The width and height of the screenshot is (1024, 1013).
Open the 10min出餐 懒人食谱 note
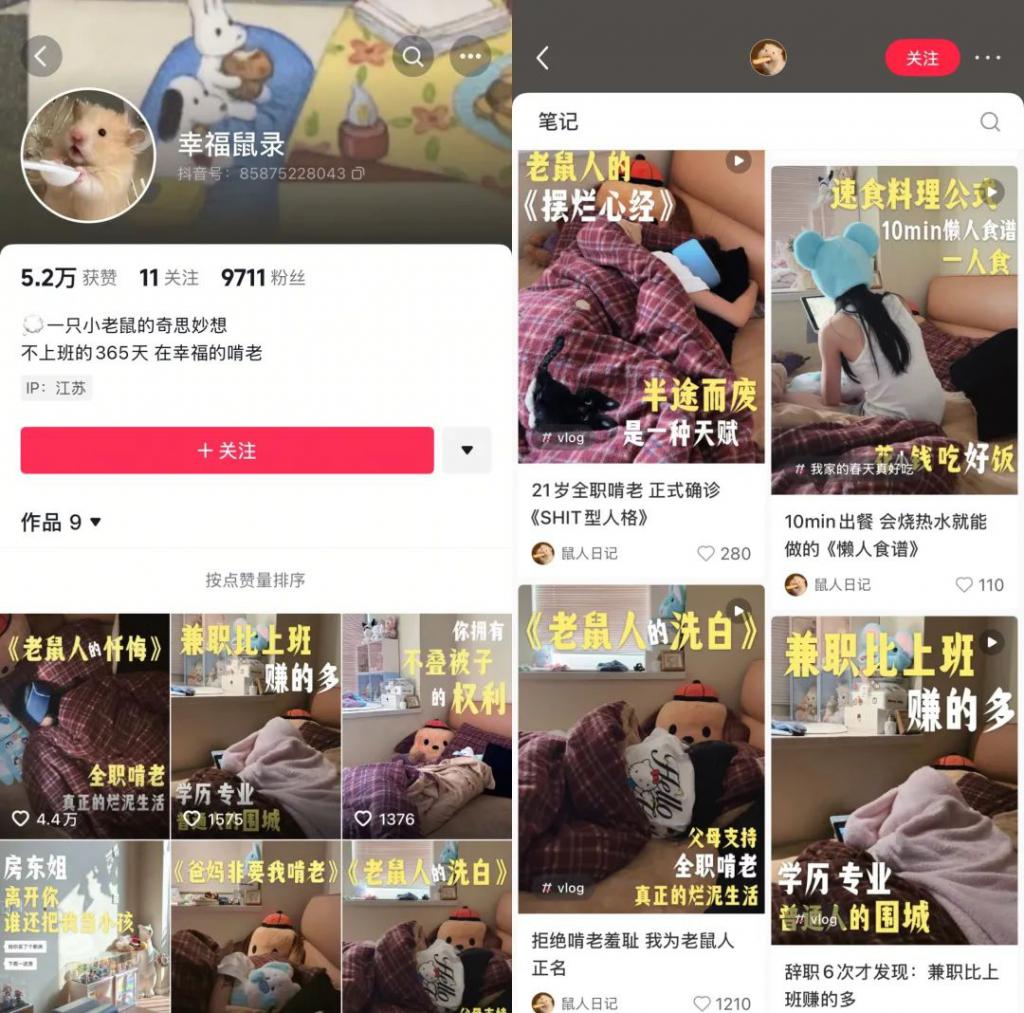(885, 535)
